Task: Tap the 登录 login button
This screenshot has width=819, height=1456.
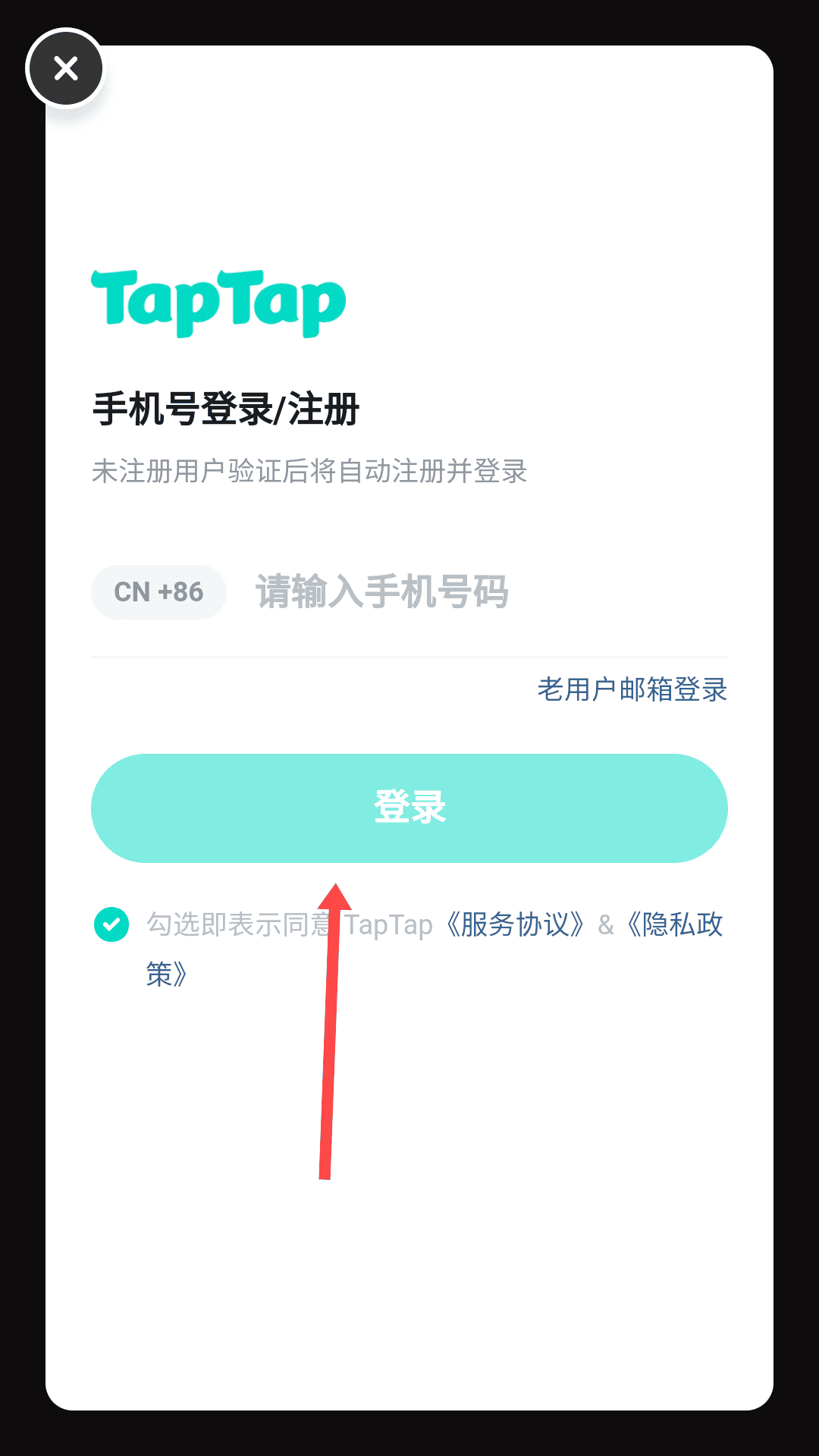Action: (x=409, y=808)
